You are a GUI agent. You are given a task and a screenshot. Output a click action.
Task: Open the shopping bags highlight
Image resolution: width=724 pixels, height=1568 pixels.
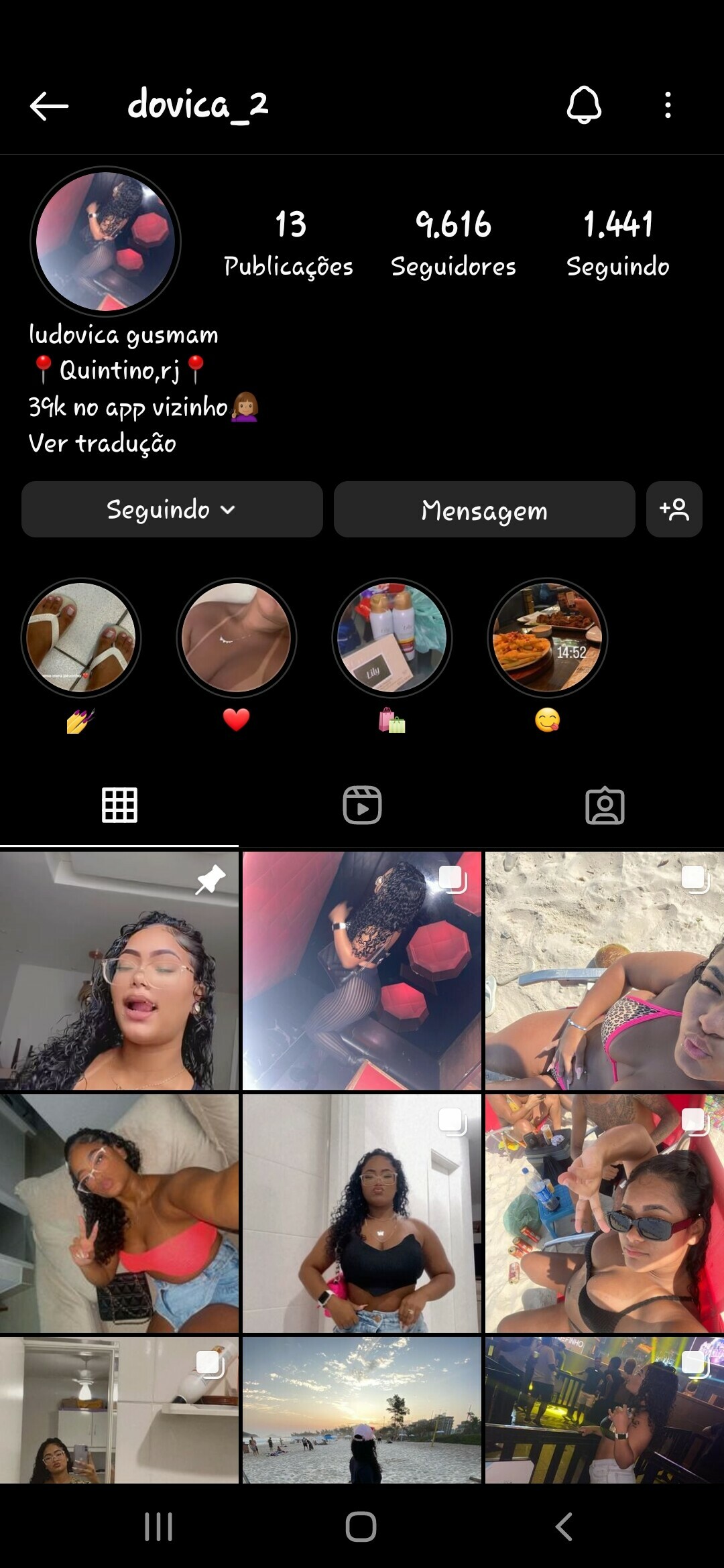[391, 637]
